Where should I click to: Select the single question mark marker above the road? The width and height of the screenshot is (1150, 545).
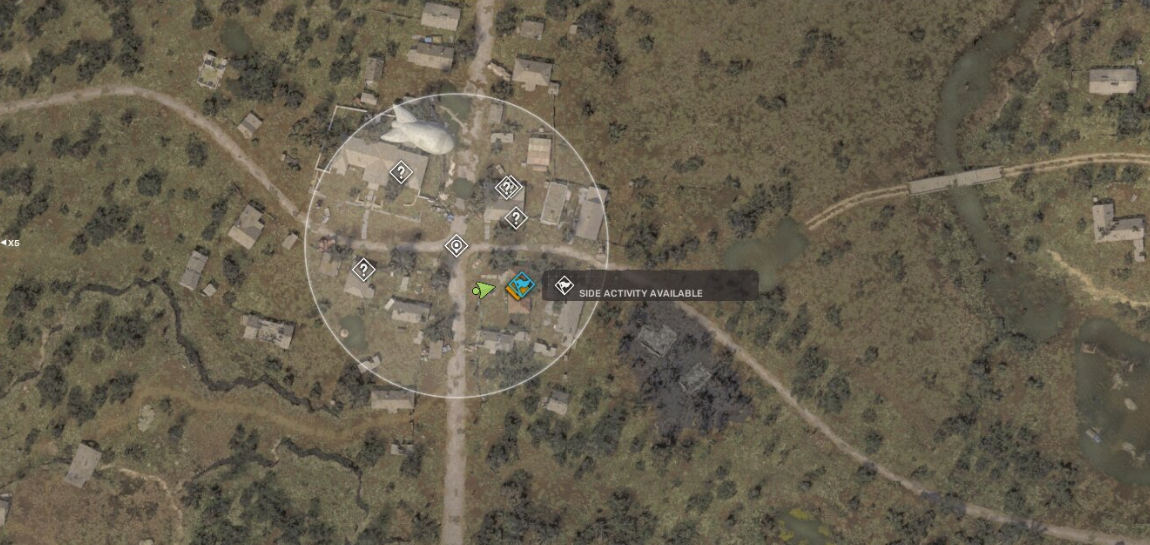[x=515, y=217]
